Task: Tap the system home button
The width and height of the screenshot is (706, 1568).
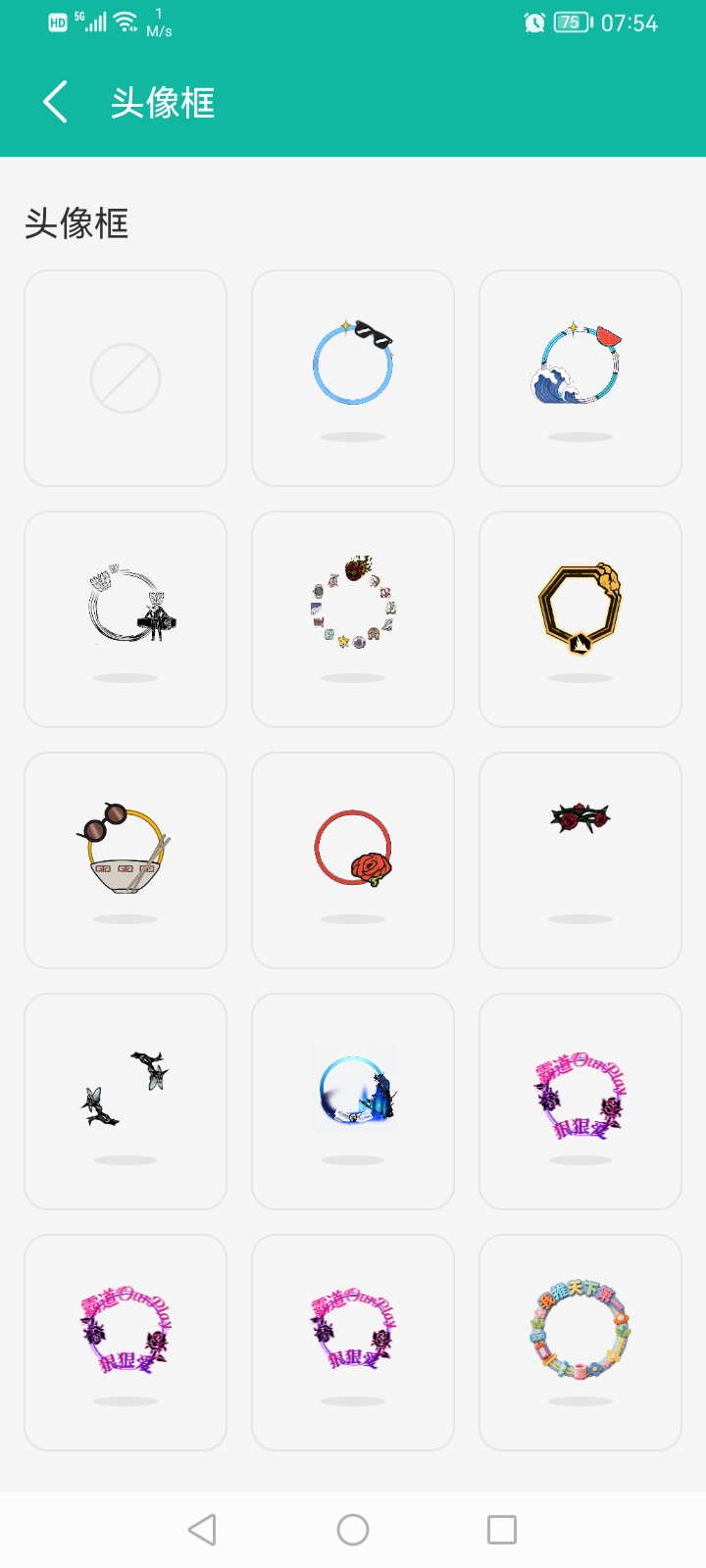Action: click(x=353, y=1530)
